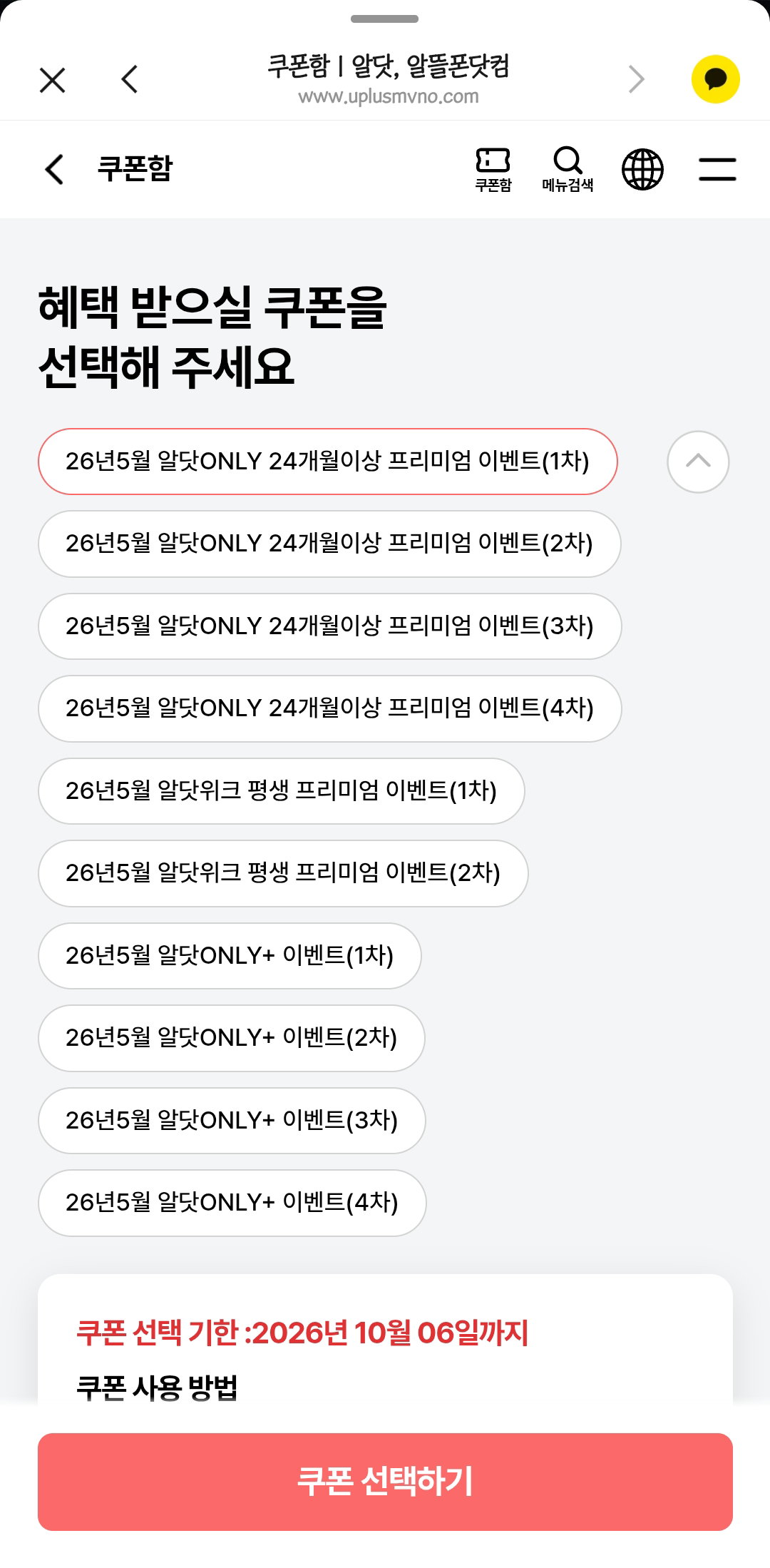Go back from the 쿠폰함 page header
Screen dimensions: 770x1568
pos(54,170)
